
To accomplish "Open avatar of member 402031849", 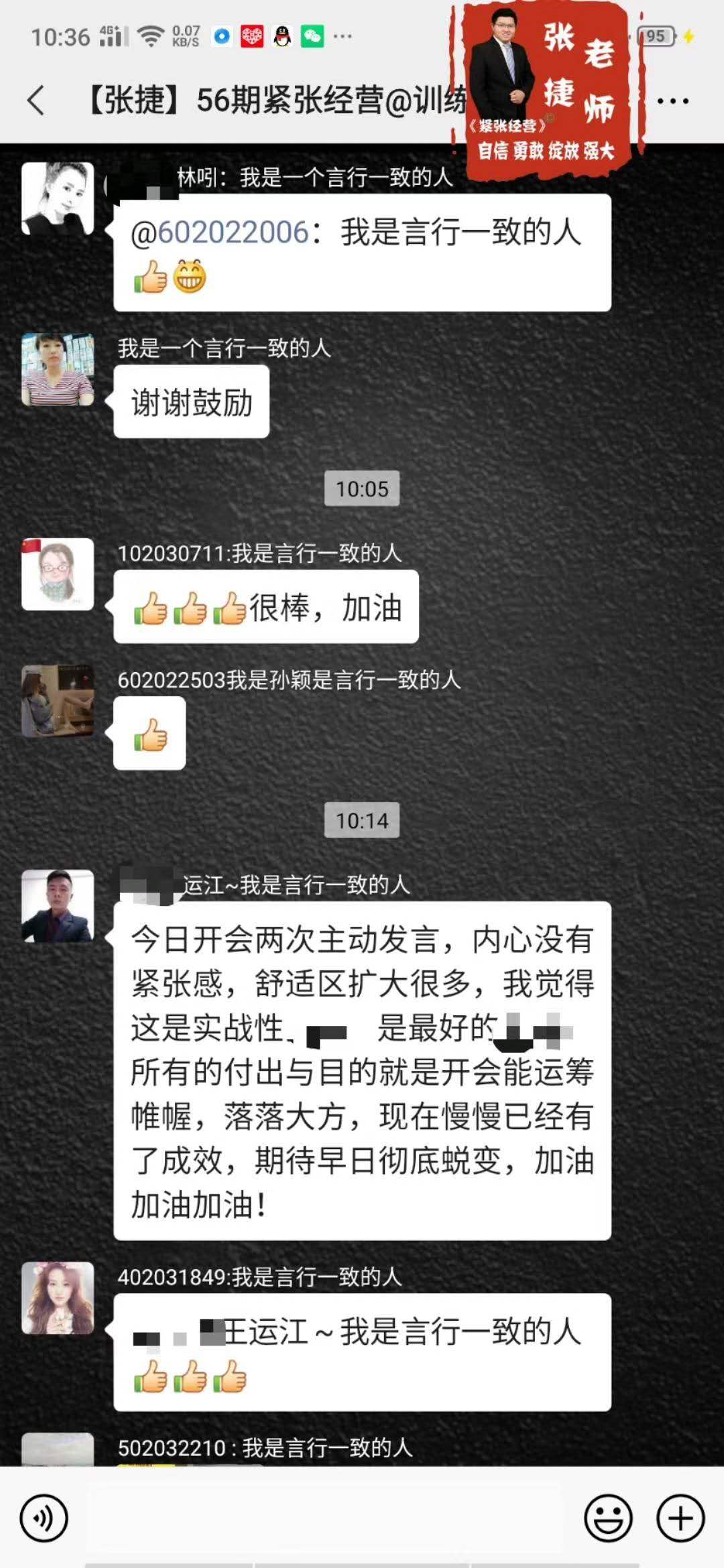I will pos(58,1298).
